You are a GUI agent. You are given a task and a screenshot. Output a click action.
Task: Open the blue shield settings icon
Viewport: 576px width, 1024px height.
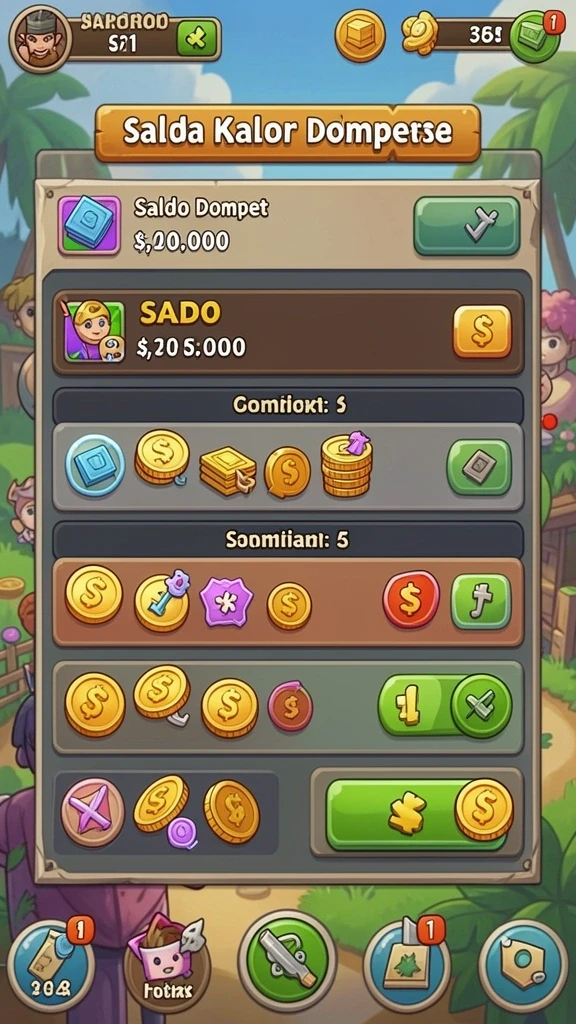coord(523,965)
